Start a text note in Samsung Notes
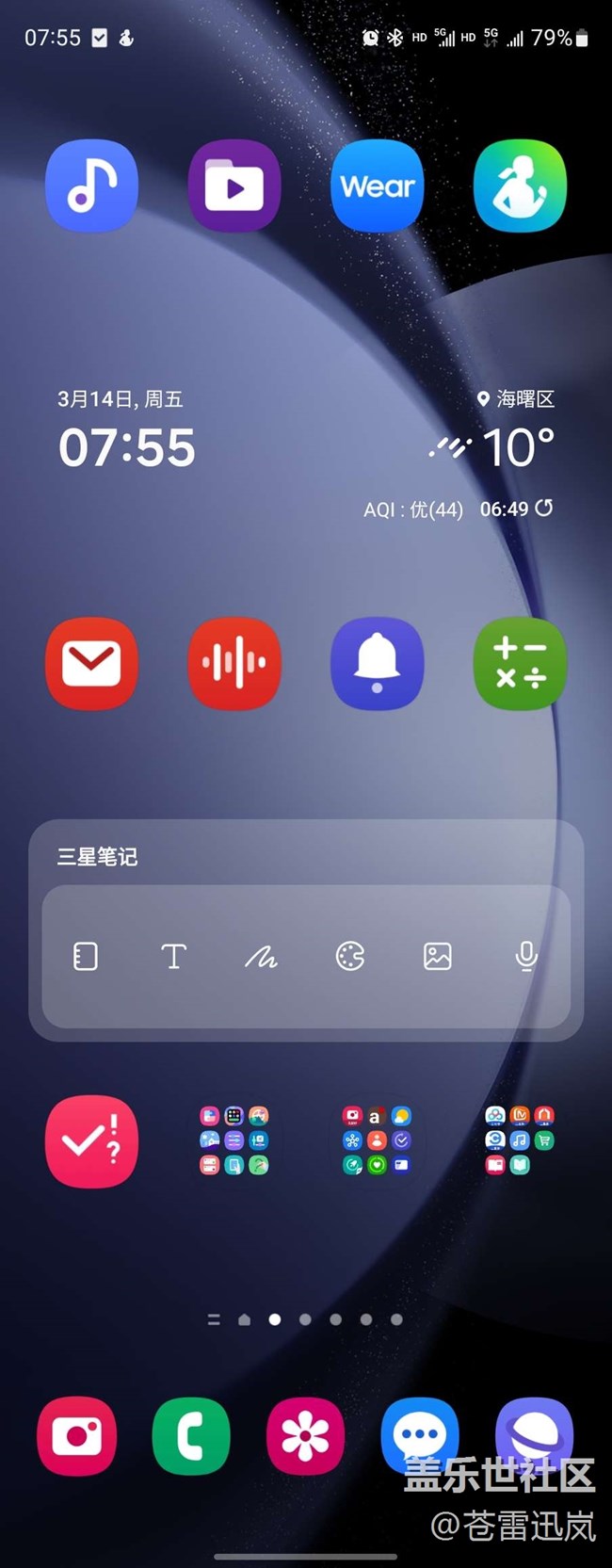612x1568 pixels. (173, 957)
